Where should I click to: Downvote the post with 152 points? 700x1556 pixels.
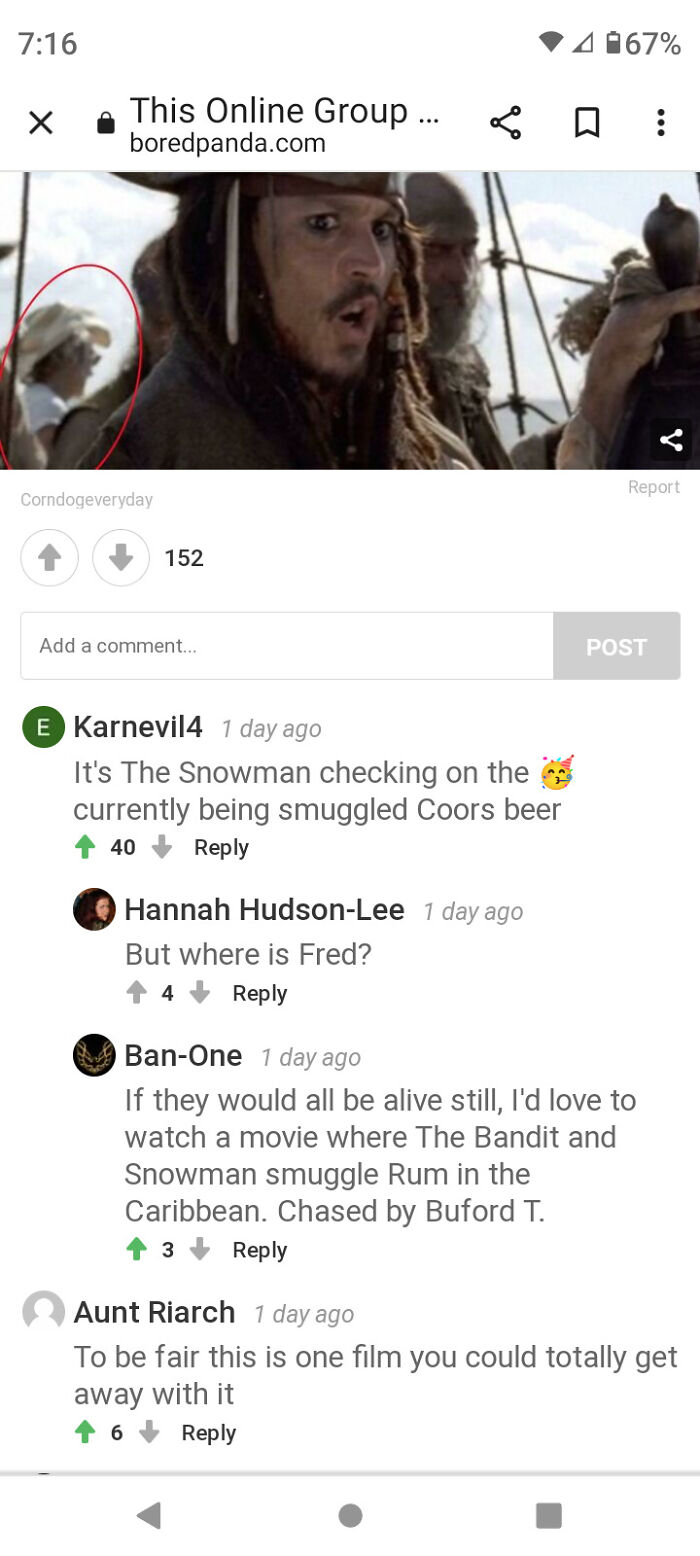[121, 558]
